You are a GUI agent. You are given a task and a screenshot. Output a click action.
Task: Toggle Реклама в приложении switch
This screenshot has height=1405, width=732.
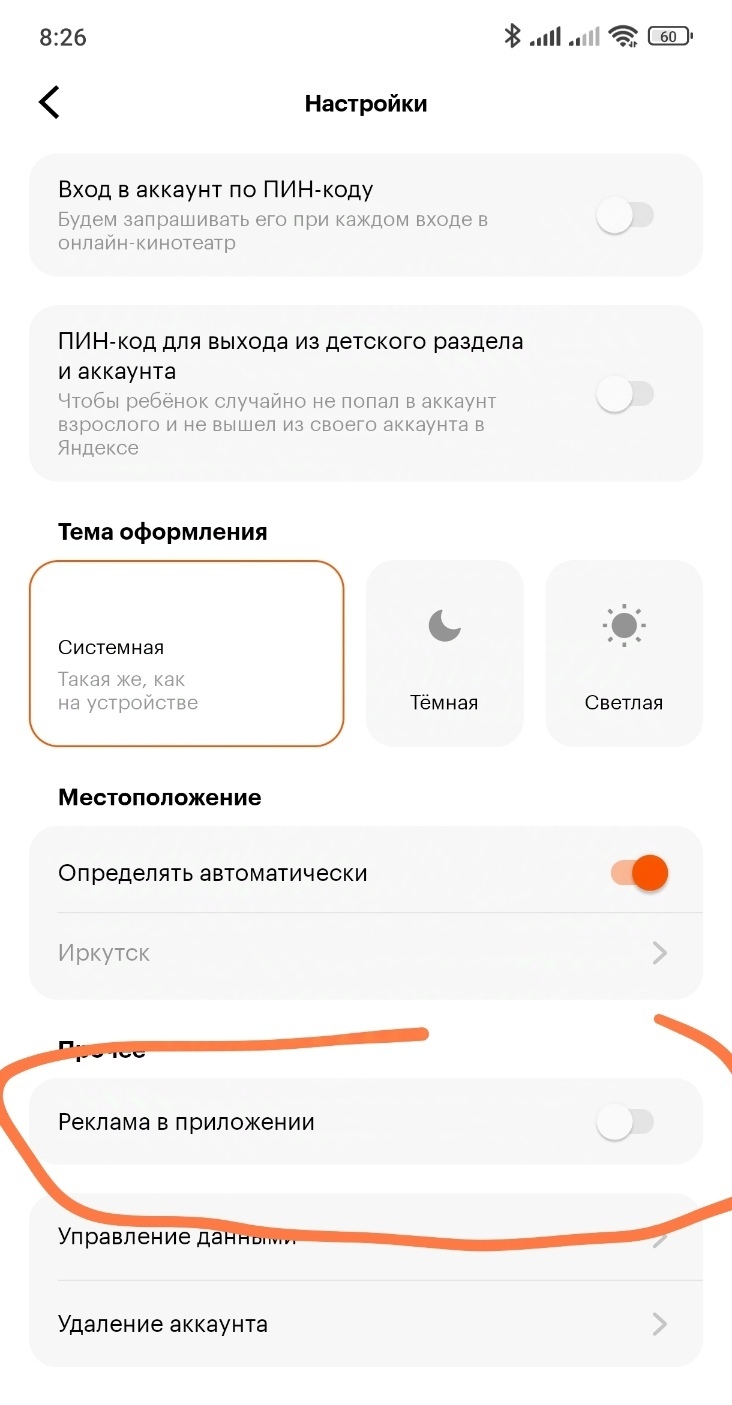click(x=625, y=1122)
